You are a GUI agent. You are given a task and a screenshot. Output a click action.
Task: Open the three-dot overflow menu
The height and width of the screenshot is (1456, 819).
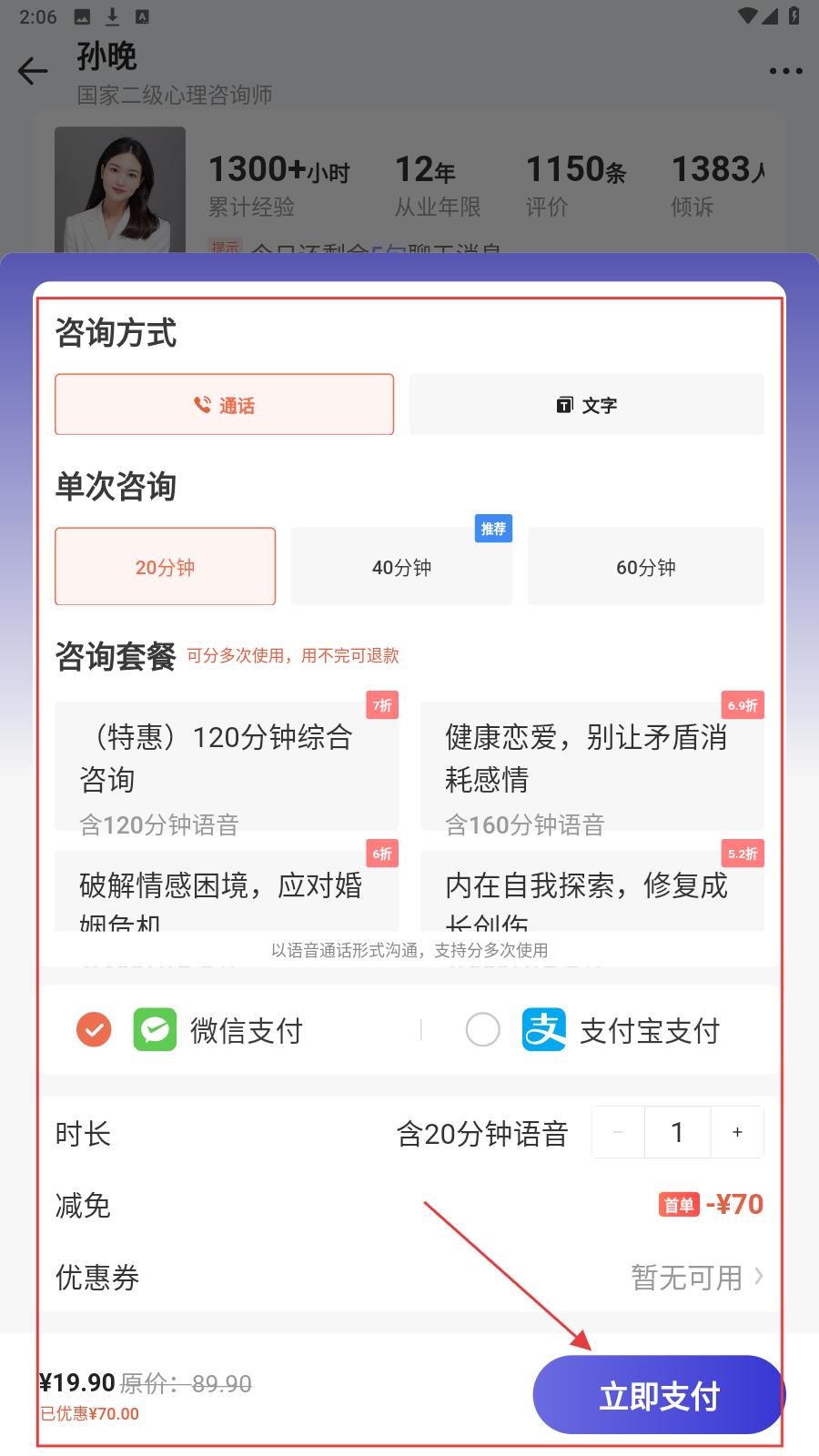pos(785,71)
